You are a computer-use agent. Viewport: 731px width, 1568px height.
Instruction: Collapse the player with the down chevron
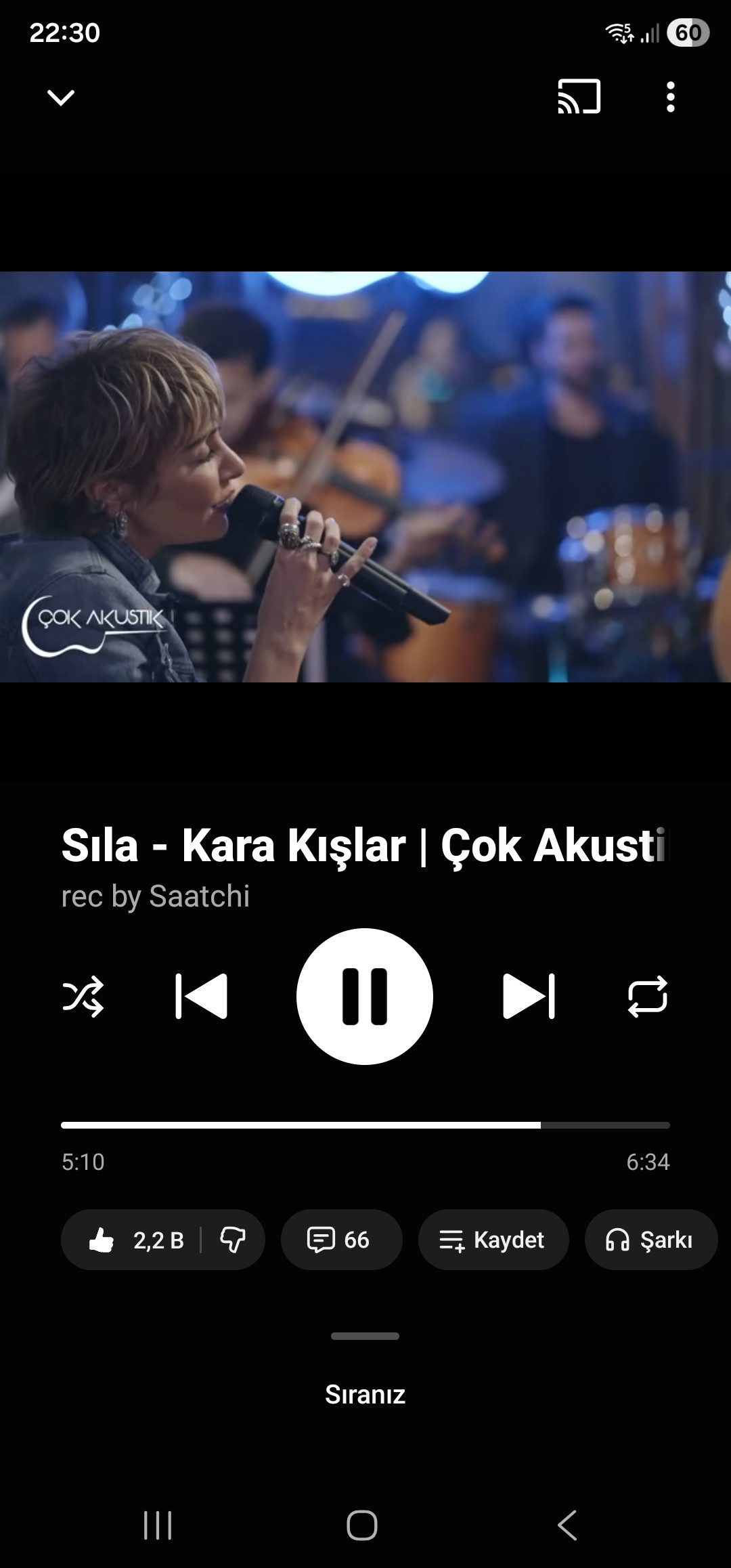coord(61,97)
